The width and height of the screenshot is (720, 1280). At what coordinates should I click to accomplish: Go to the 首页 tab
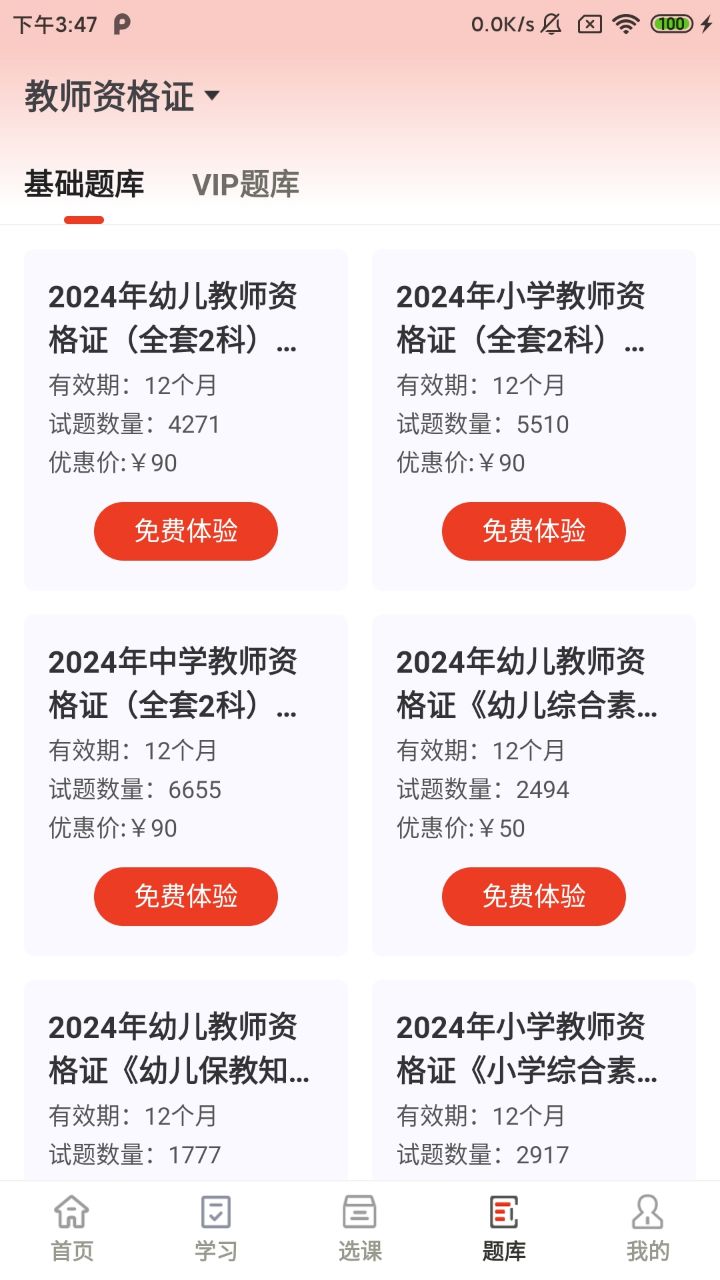point(72,1228)
